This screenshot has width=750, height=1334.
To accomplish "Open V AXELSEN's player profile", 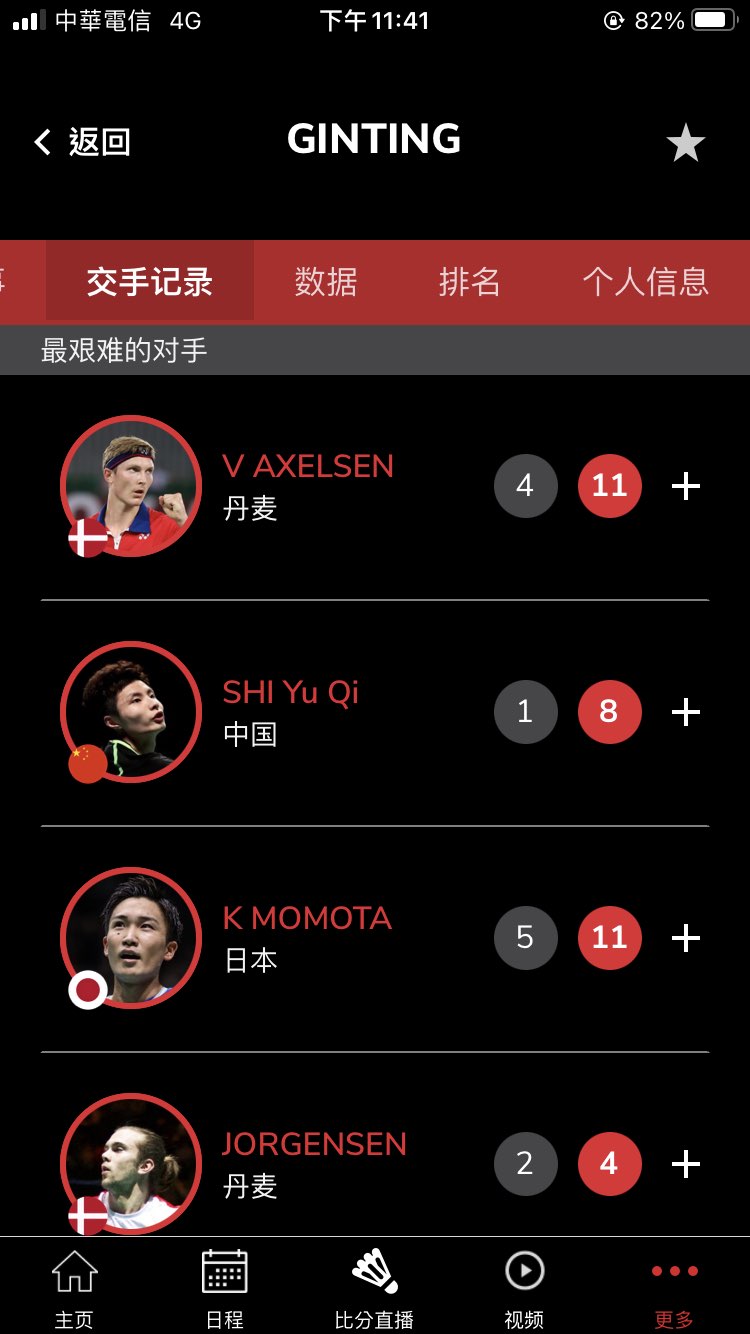I will (x=131, y=486).
